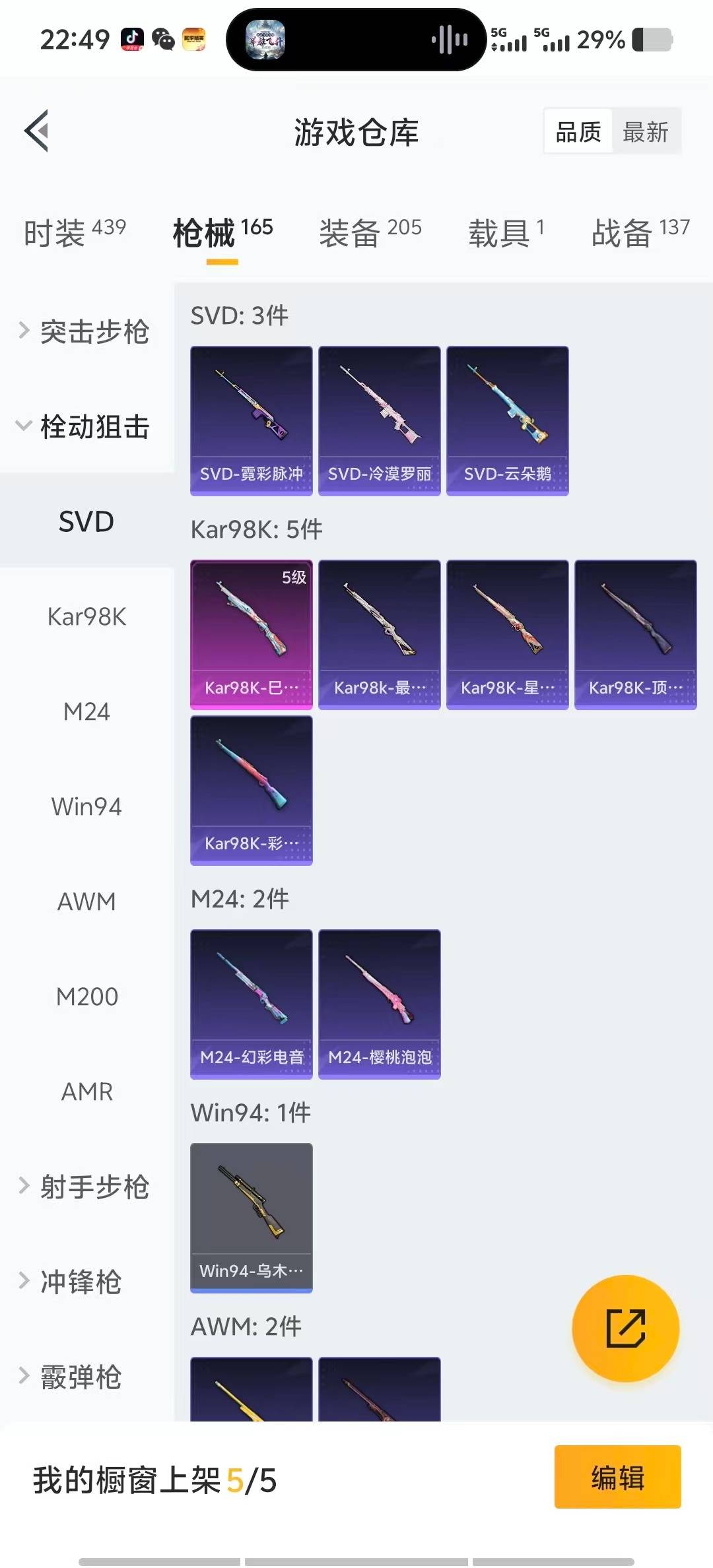
Task: Tap the 我的橱窗上架 5/5 text
Action: coord(156,1478)
